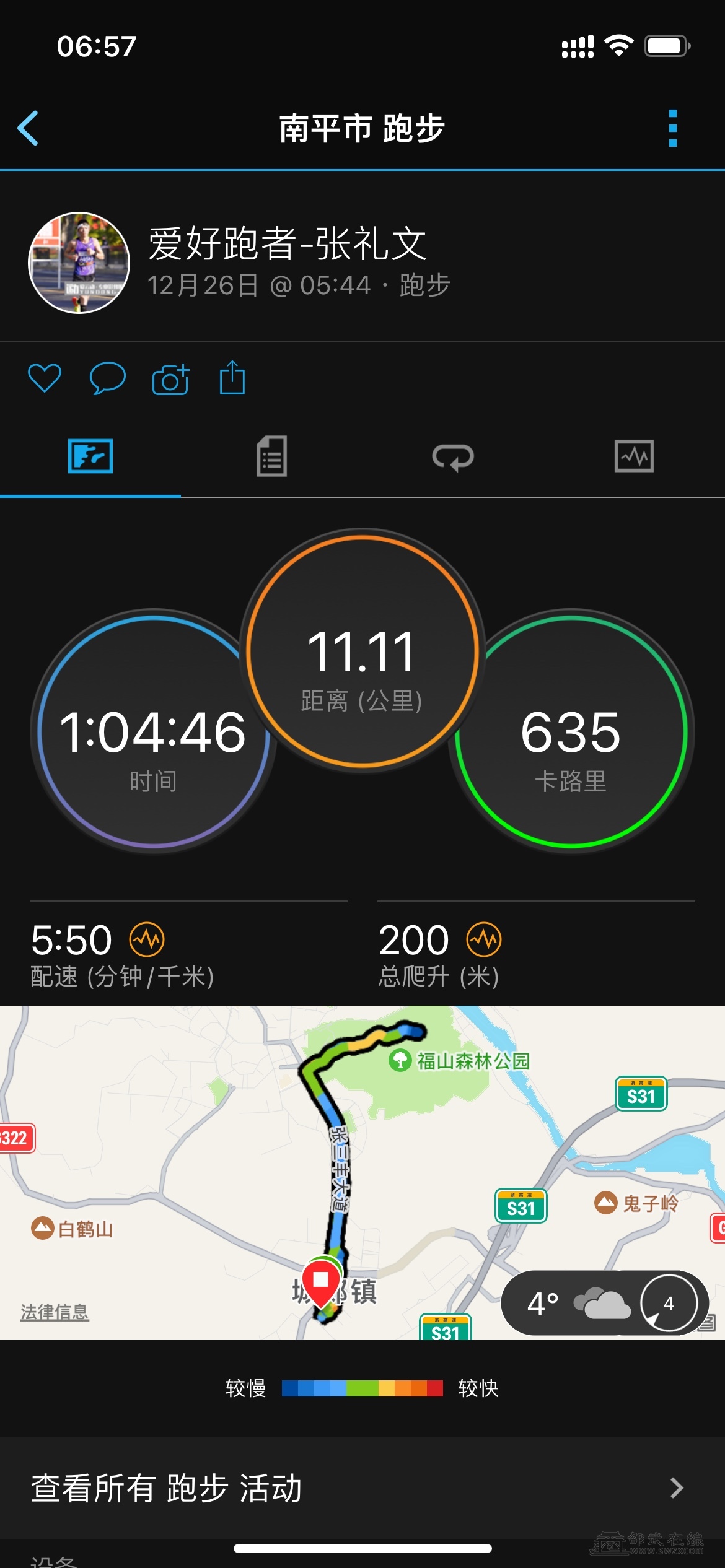
Task: Comment on this activity
Action: click(x=107, y=378)
